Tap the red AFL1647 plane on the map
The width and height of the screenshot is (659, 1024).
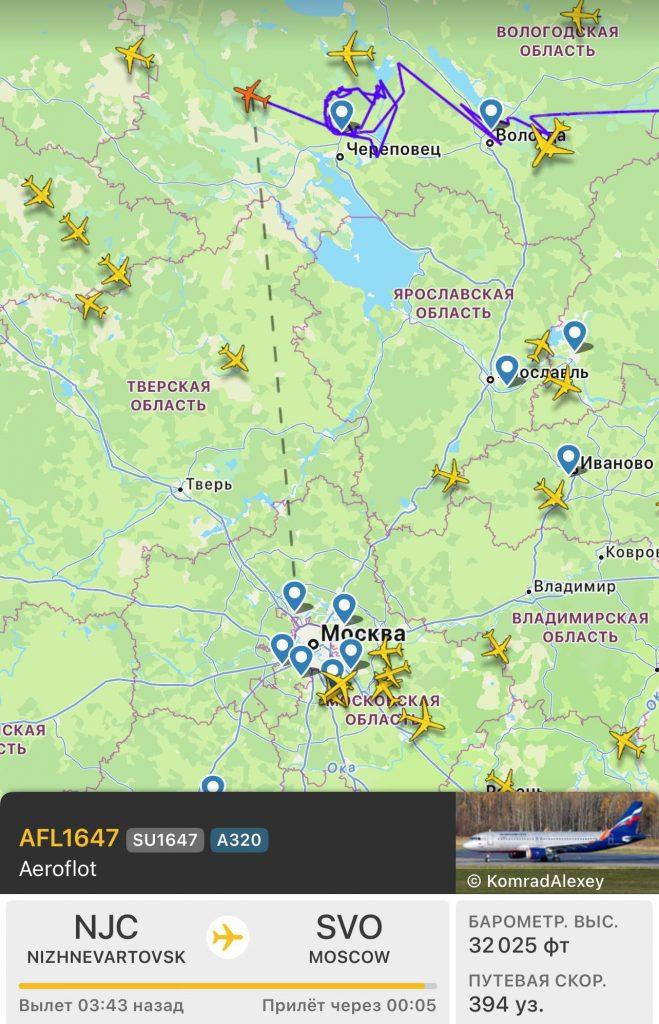pyautogui.click(x=252, y=96)
